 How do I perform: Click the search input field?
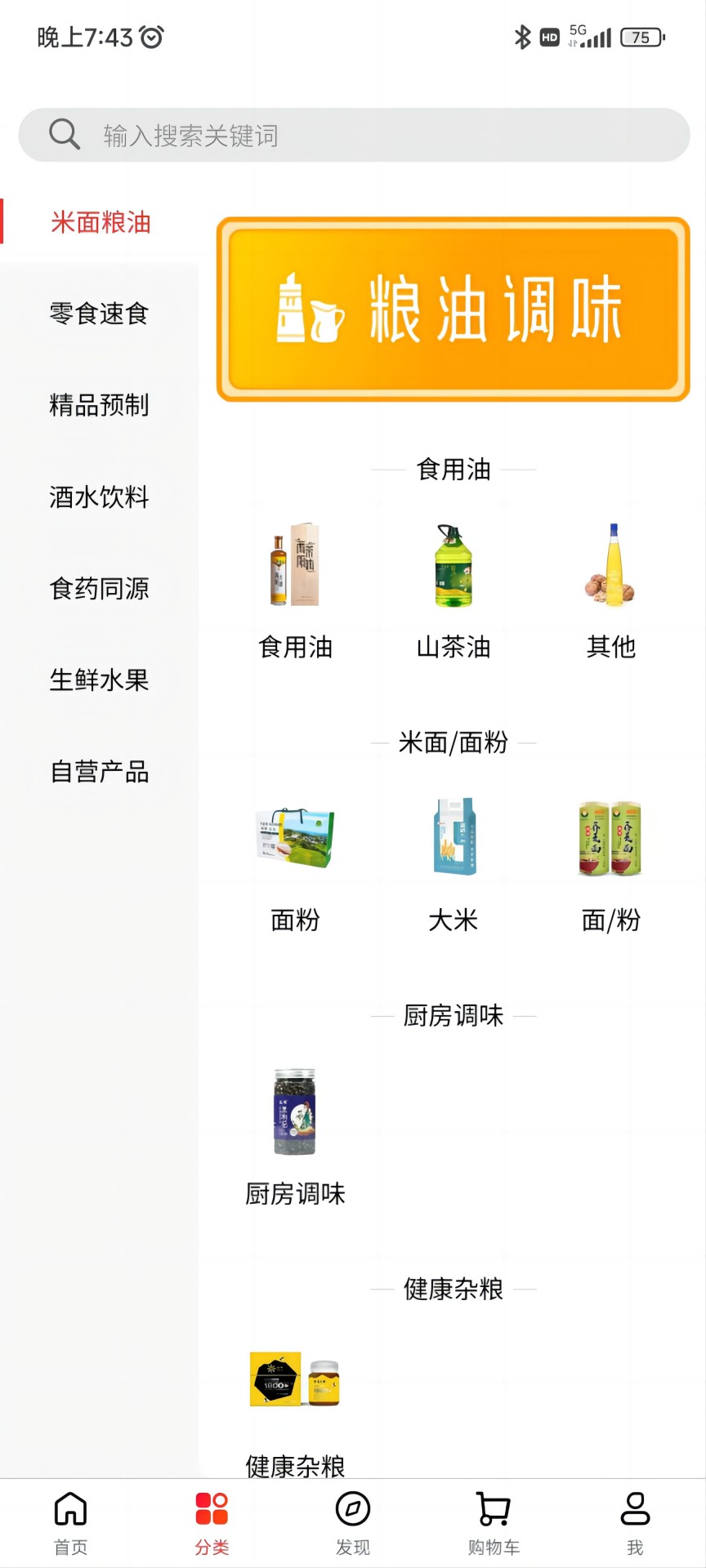coord(327,135)
